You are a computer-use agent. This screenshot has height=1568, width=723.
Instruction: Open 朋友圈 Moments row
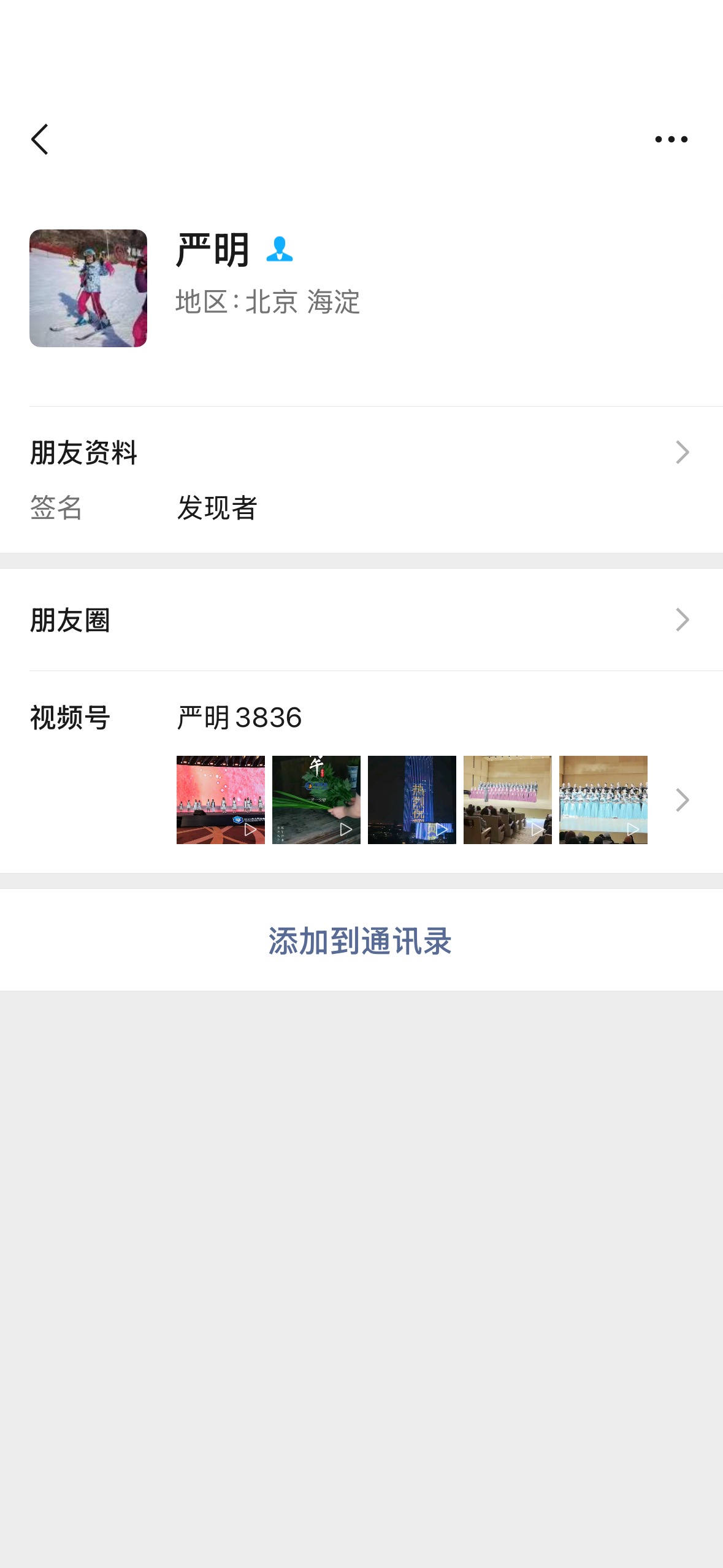[x=361, y=620]
